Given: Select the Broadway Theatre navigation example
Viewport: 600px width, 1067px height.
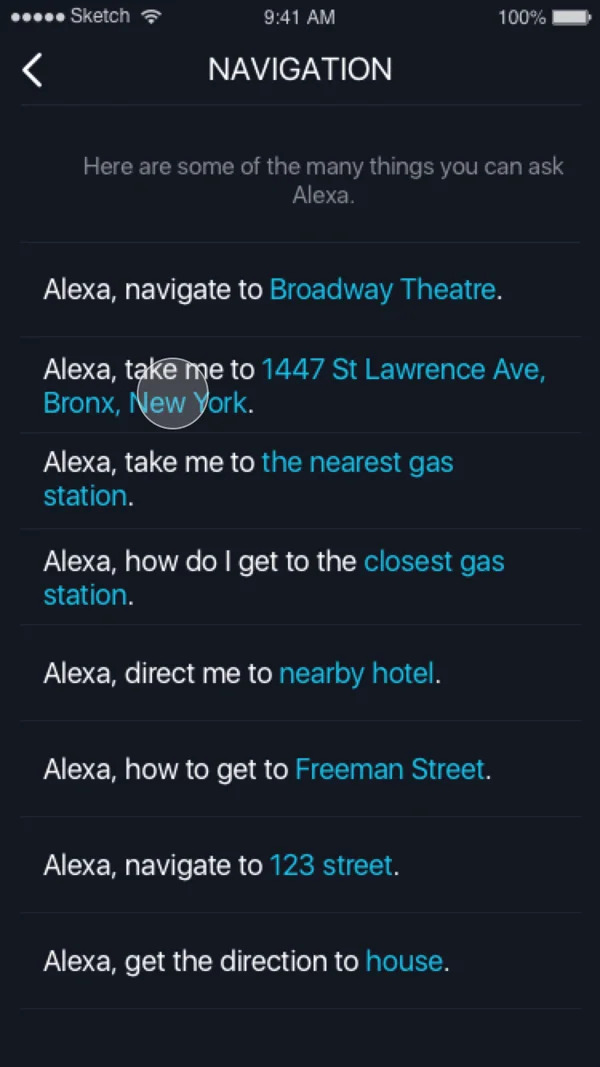Looking at the screenshot, I should [300, 290].
